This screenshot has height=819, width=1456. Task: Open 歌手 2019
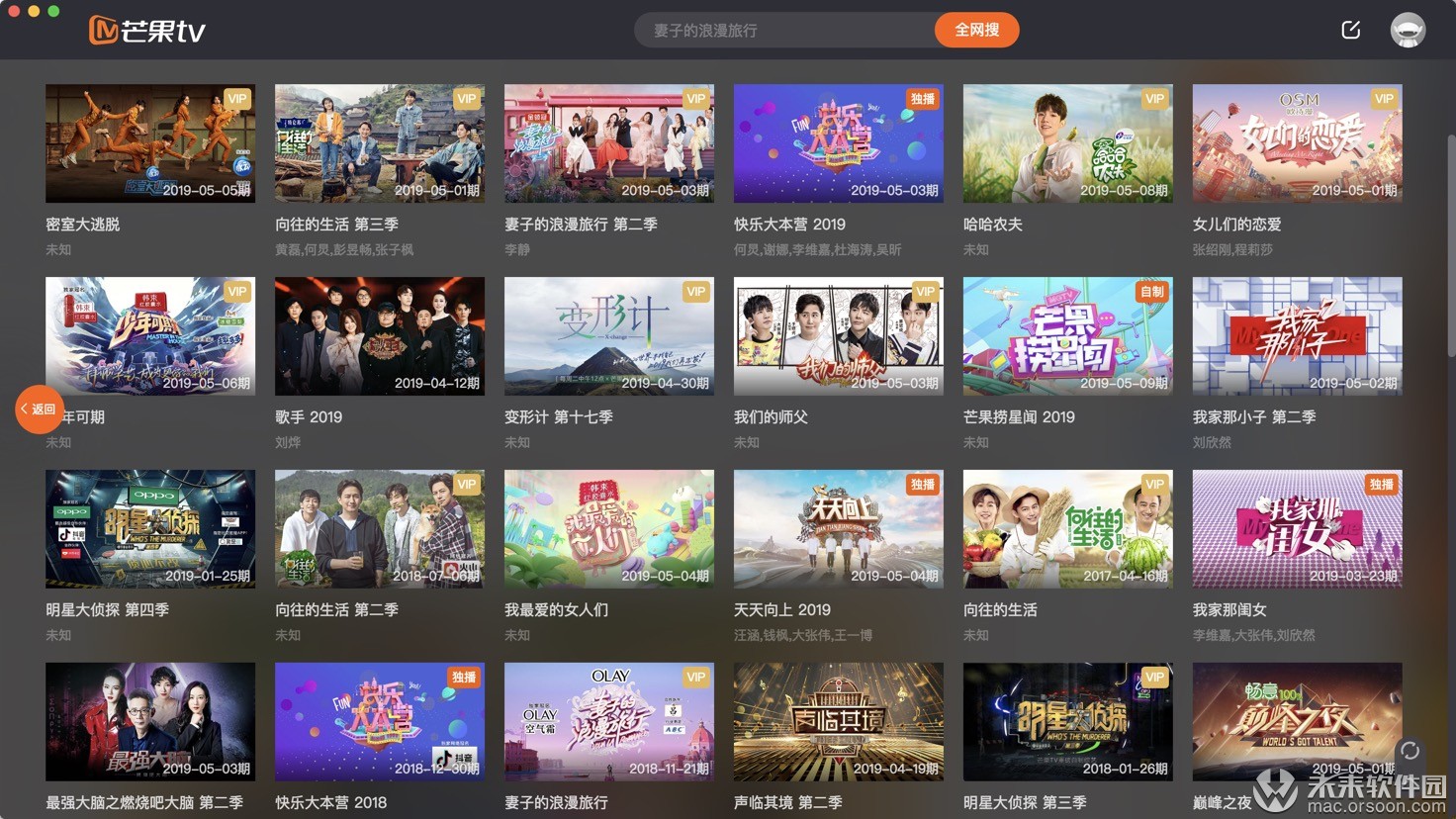[x=380, y=336]
